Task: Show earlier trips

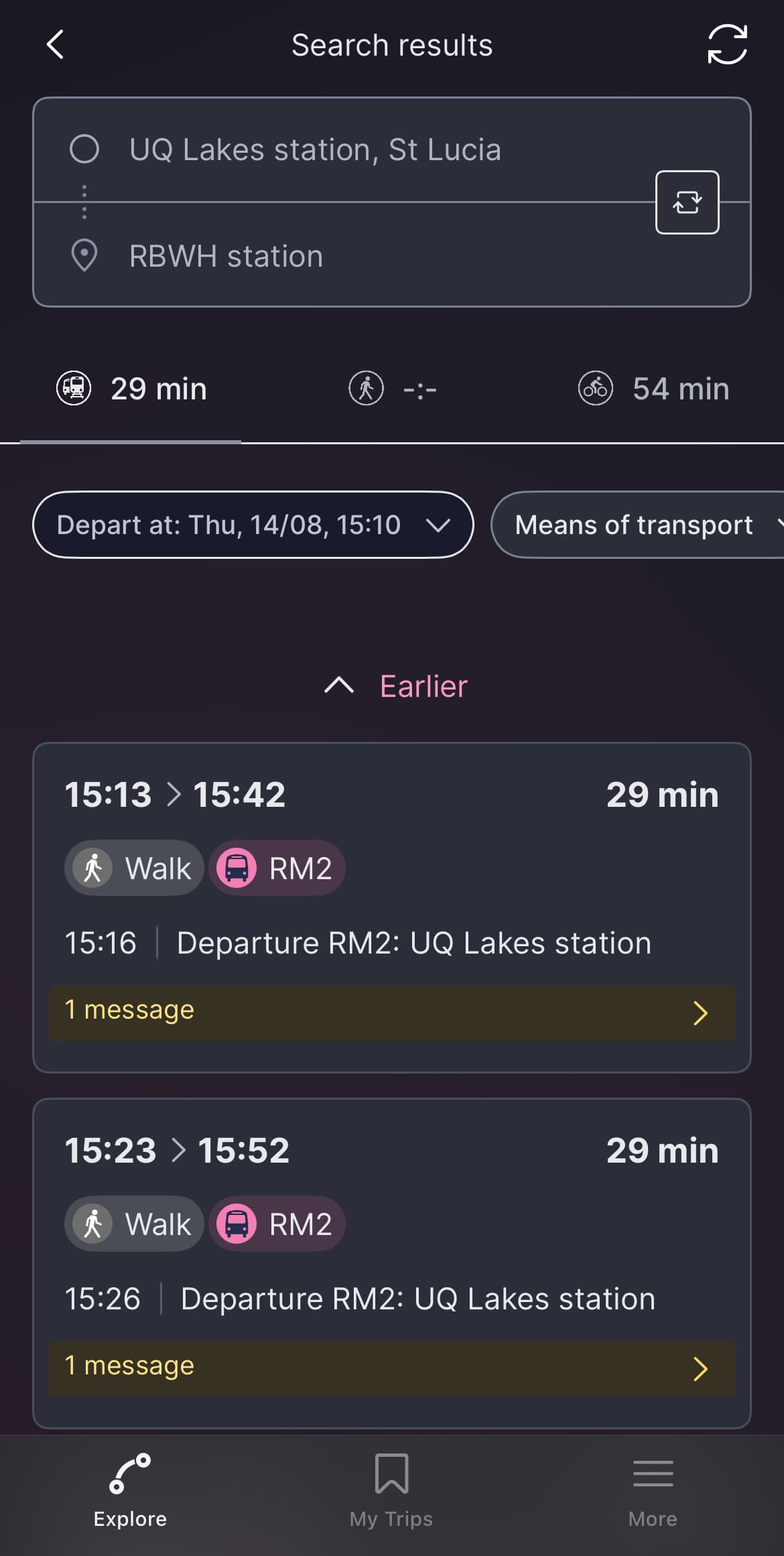Action: [395, 686]
